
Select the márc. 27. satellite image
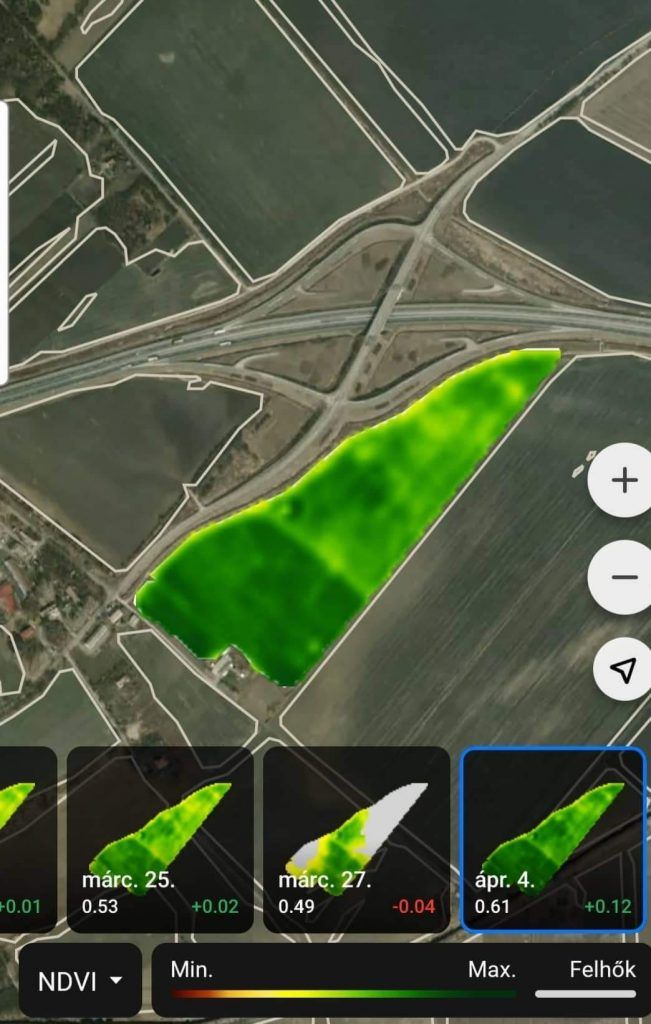coord(356,840)
